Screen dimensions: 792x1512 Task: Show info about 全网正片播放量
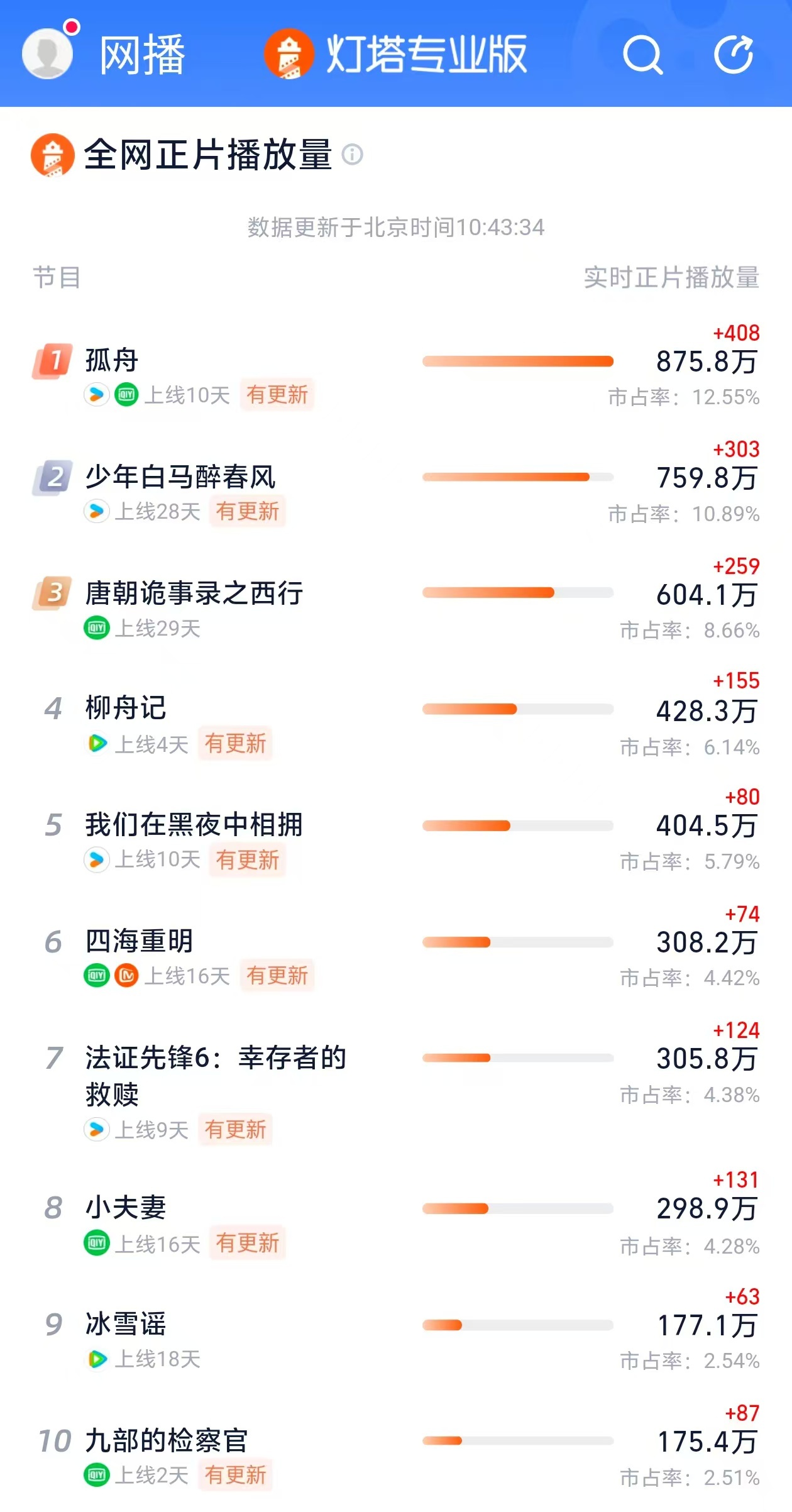click(x=353, y=155)
